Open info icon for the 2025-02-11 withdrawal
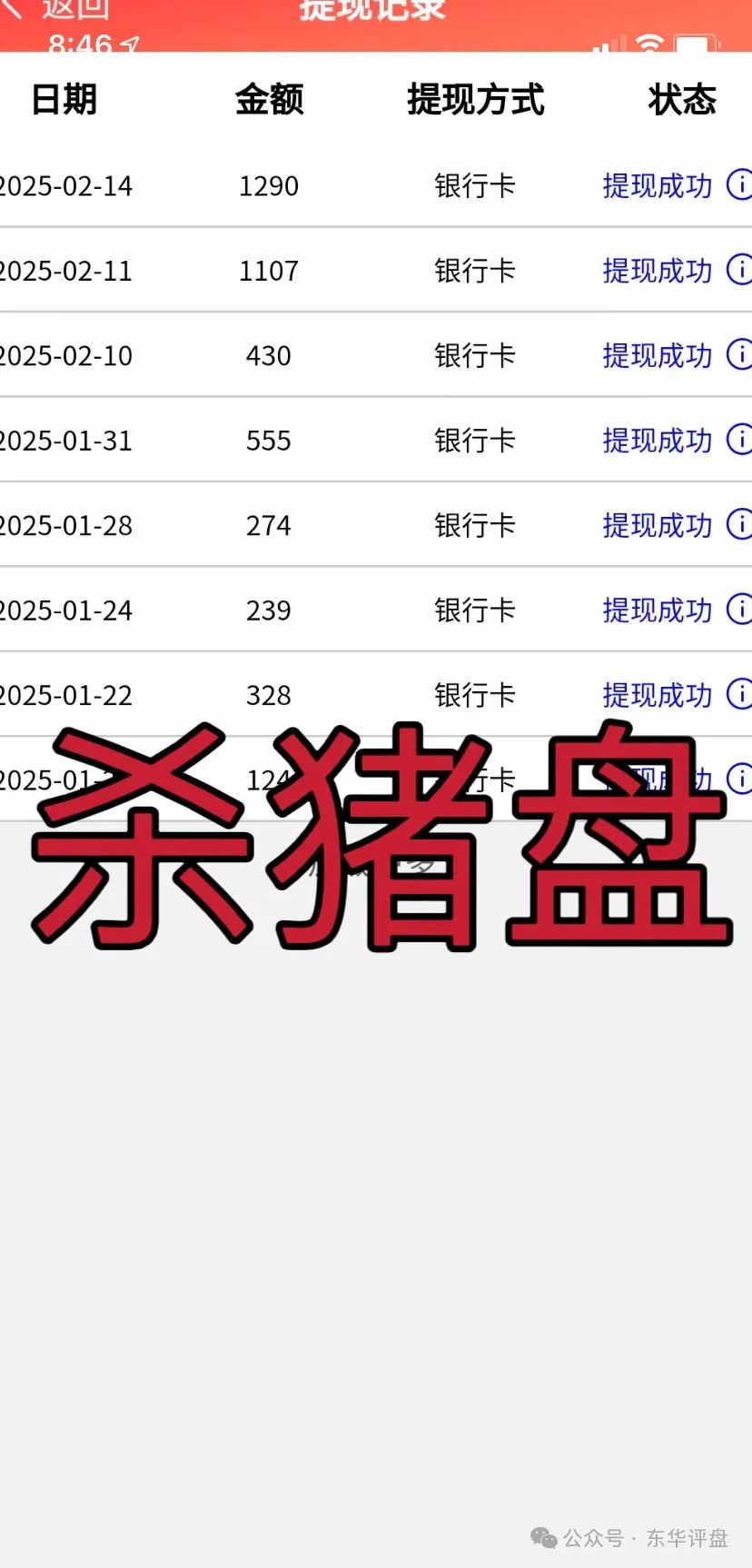 (739, 270)
